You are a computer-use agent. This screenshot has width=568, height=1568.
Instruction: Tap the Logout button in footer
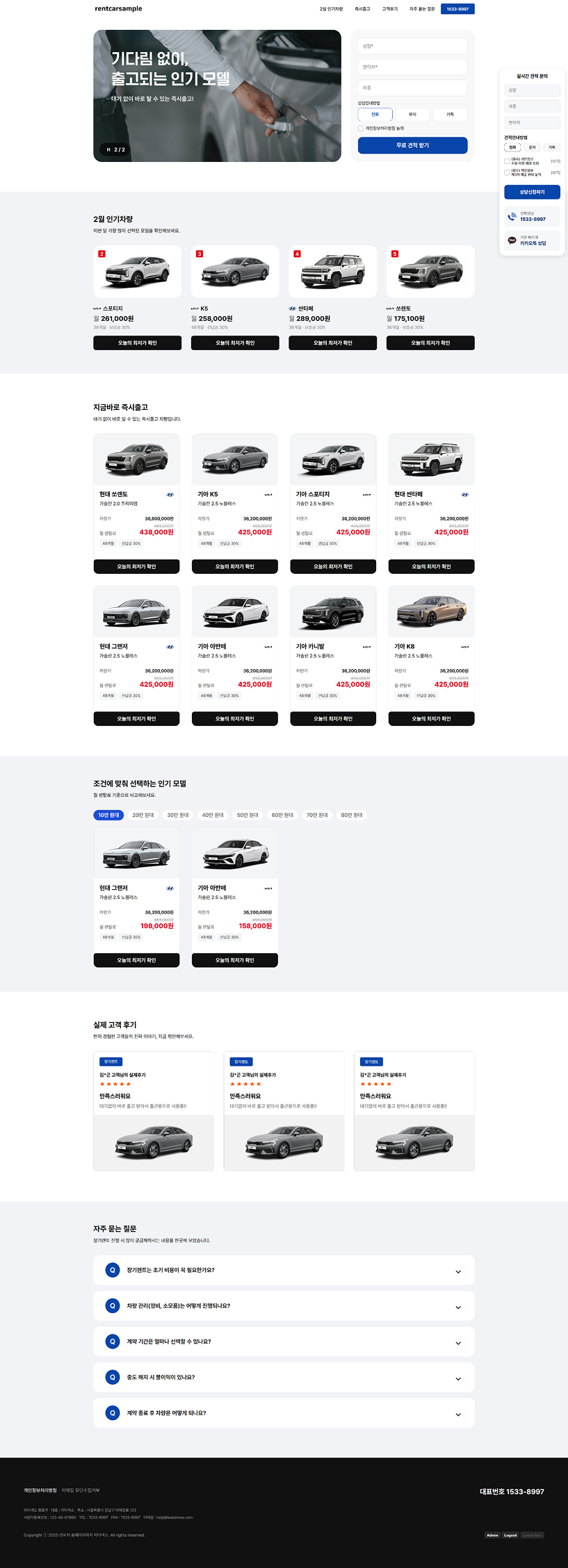pyautogui.click(x=510, y=1535)
